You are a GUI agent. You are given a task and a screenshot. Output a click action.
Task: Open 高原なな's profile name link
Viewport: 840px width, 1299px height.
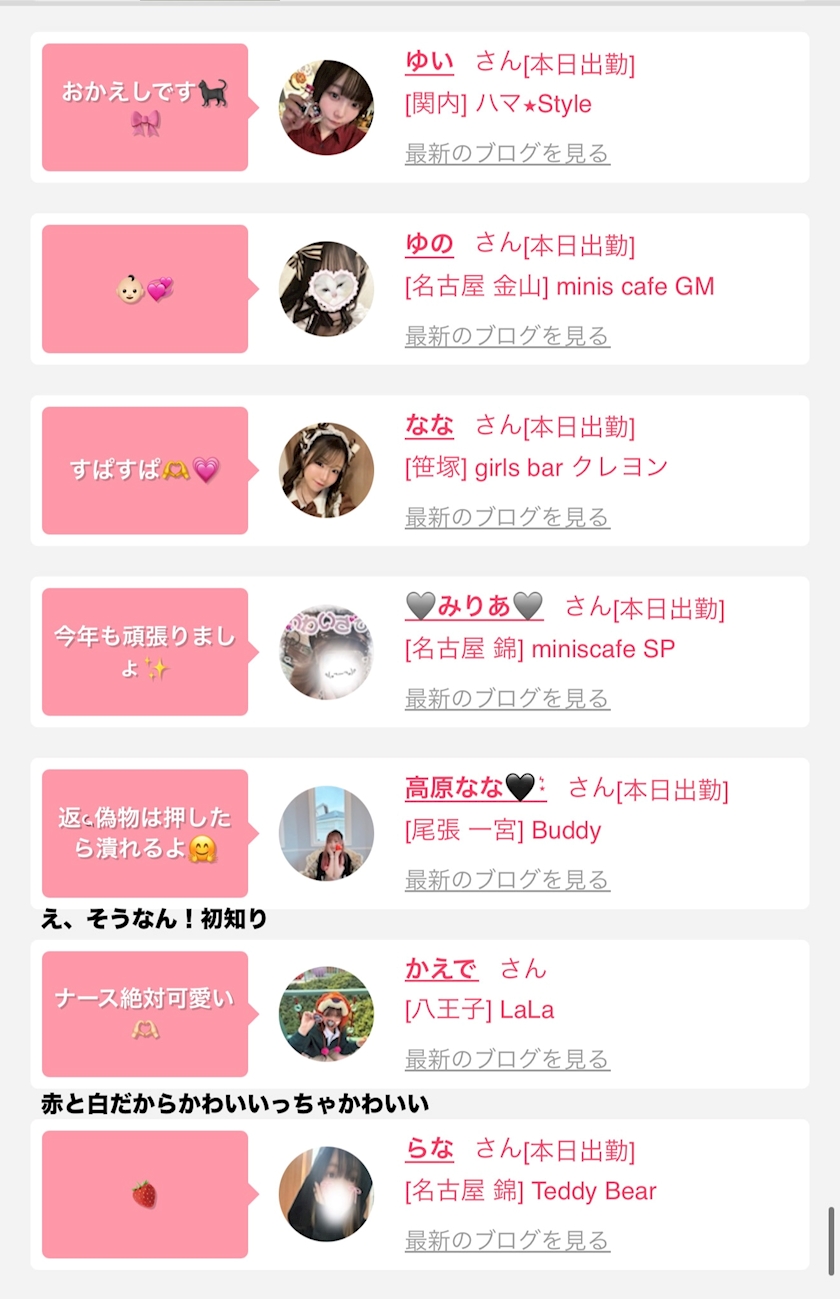pyautogui.click(x=475, y=788)
